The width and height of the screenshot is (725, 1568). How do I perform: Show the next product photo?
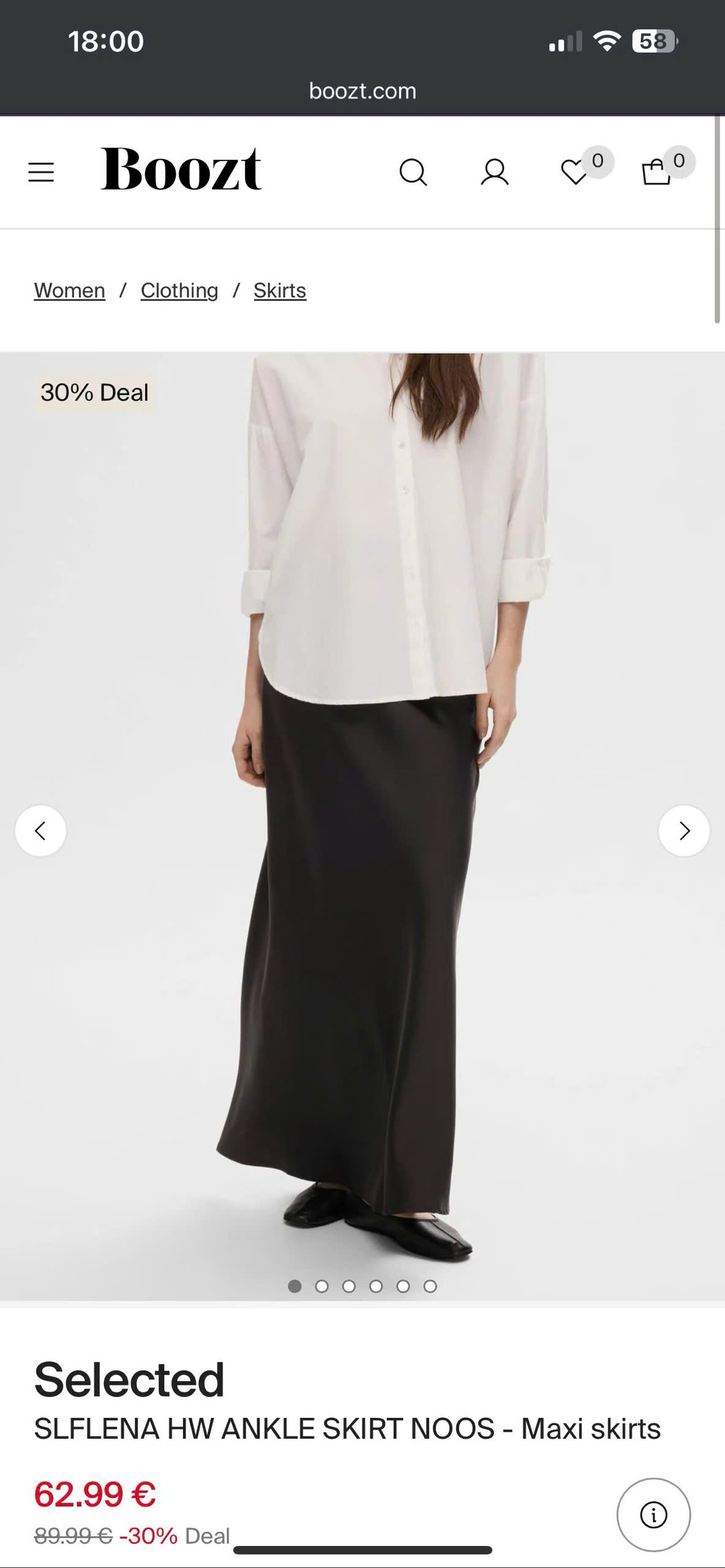pos(684,831)
